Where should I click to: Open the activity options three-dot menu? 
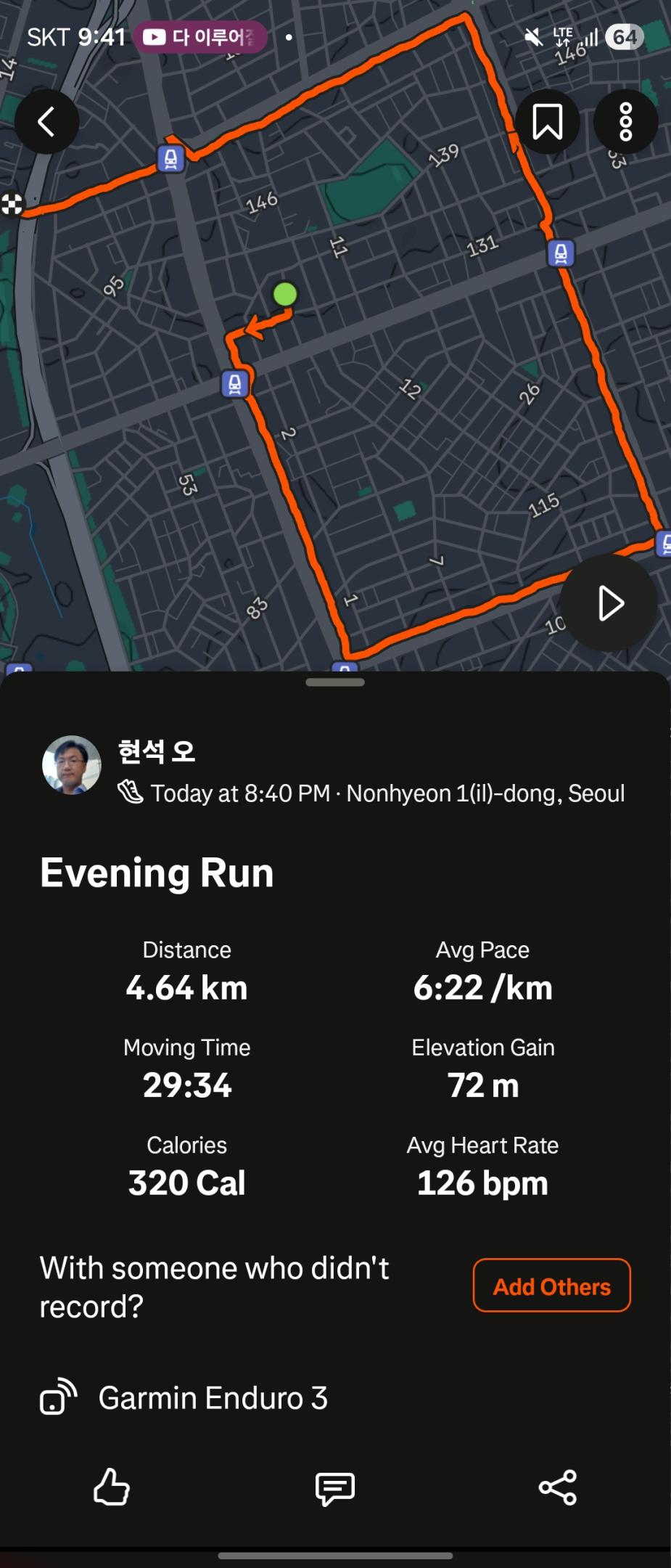click(x=625, y=121)
